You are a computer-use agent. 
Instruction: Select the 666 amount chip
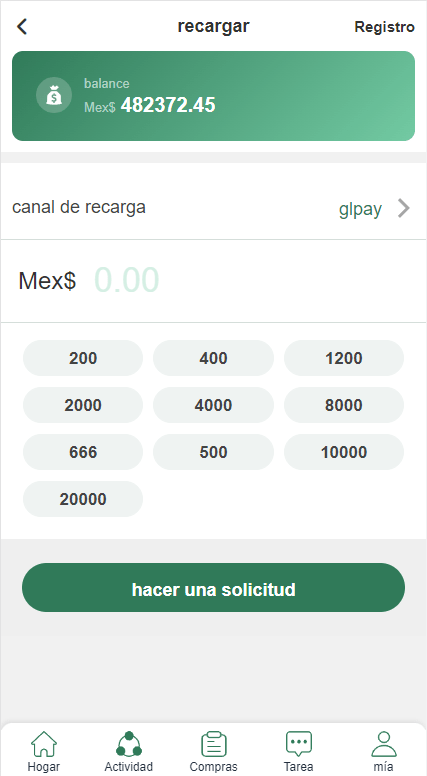click(83, 452)
